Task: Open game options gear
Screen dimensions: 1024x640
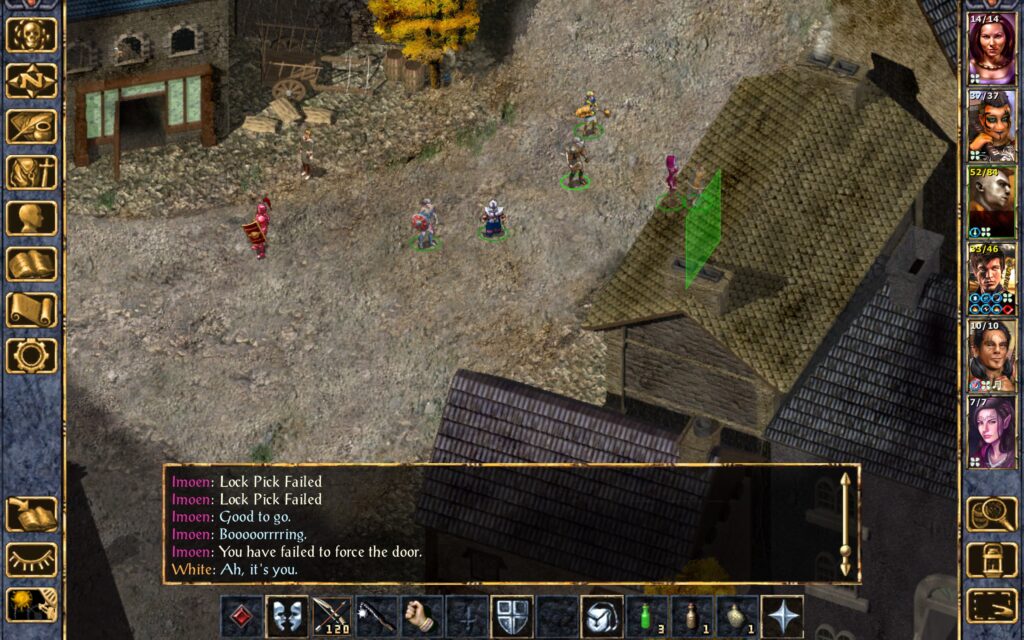Action: click(x=32, y=356)
